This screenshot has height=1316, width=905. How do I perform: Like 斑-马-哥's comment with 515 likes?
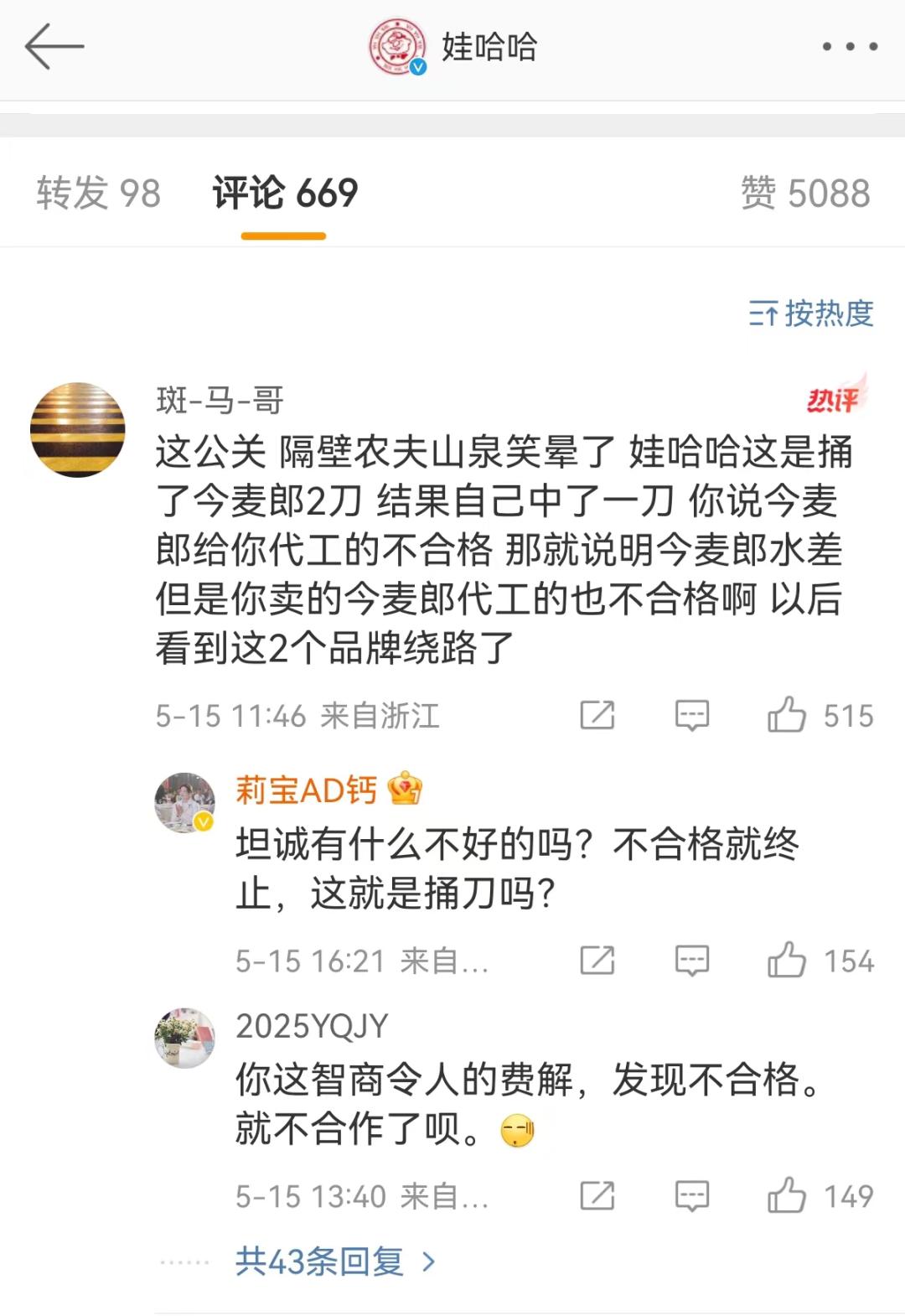pyautogui.click(x=786, y=715)
